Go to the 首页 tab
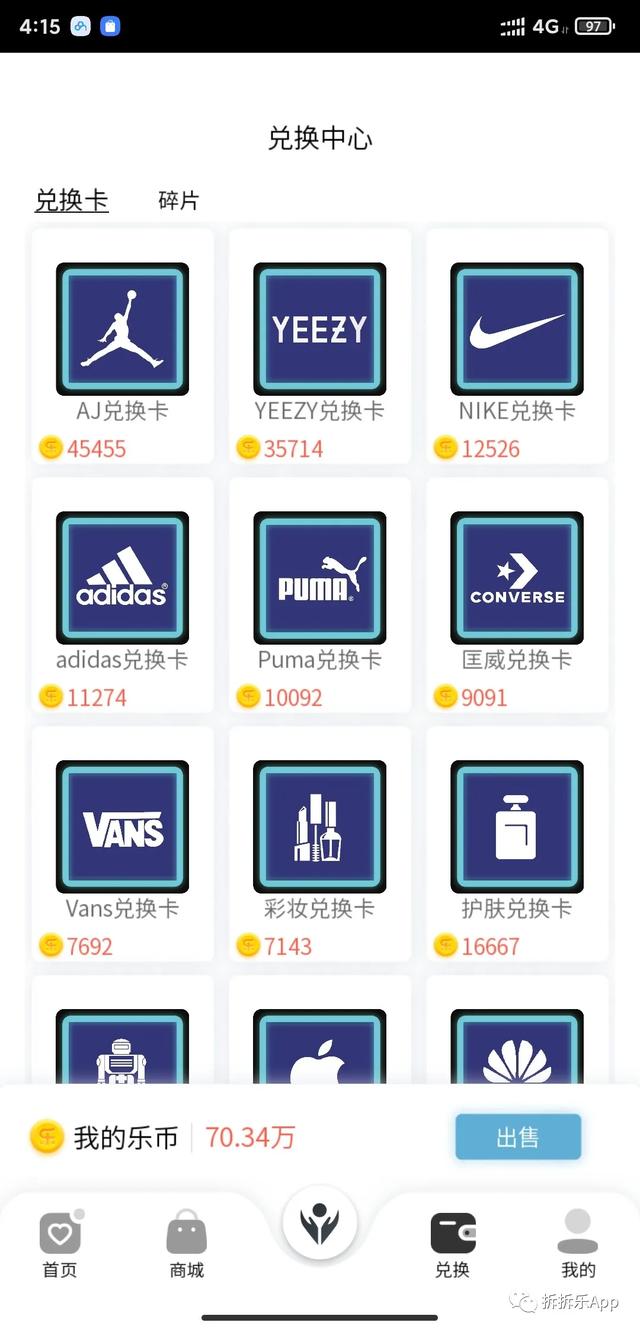Viewport: 640px width, 1332px height. [x=60, y=1244]
